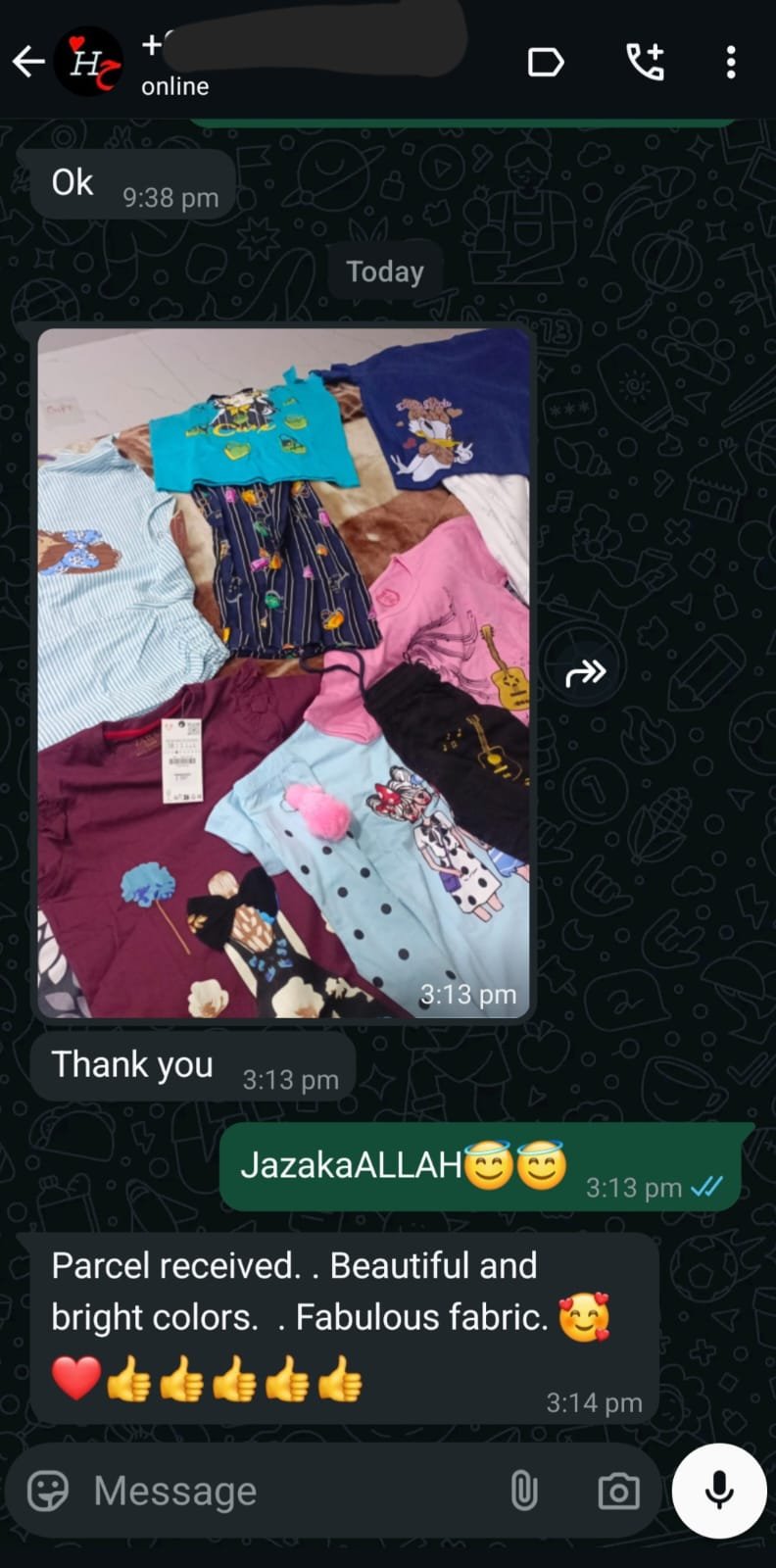The height and width of the screenshot is (1568, 776).
Task: Open the overflow menu
Action: (x=731, y=63)
